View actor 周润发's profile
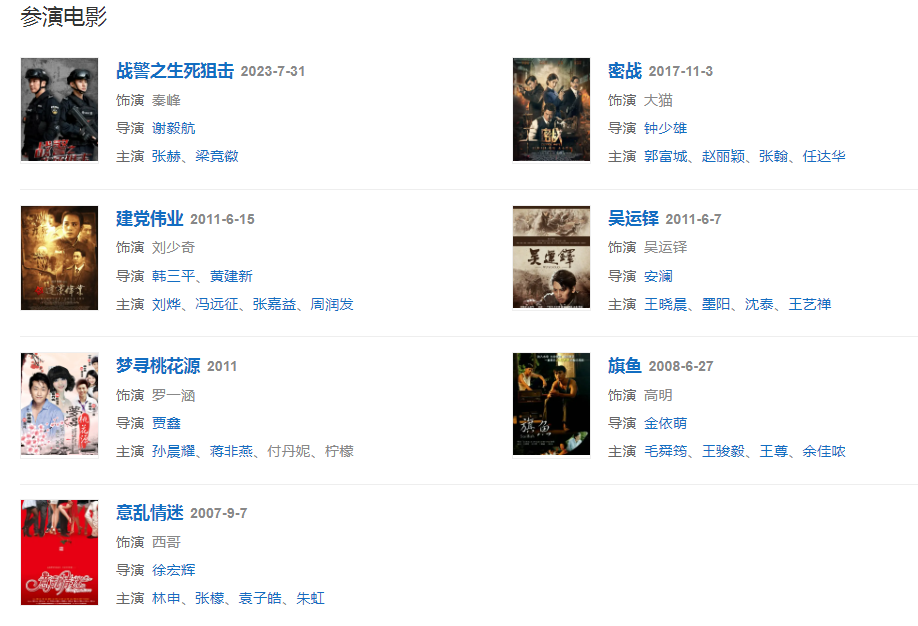This screenshot has width=918, height=626. 332,304
